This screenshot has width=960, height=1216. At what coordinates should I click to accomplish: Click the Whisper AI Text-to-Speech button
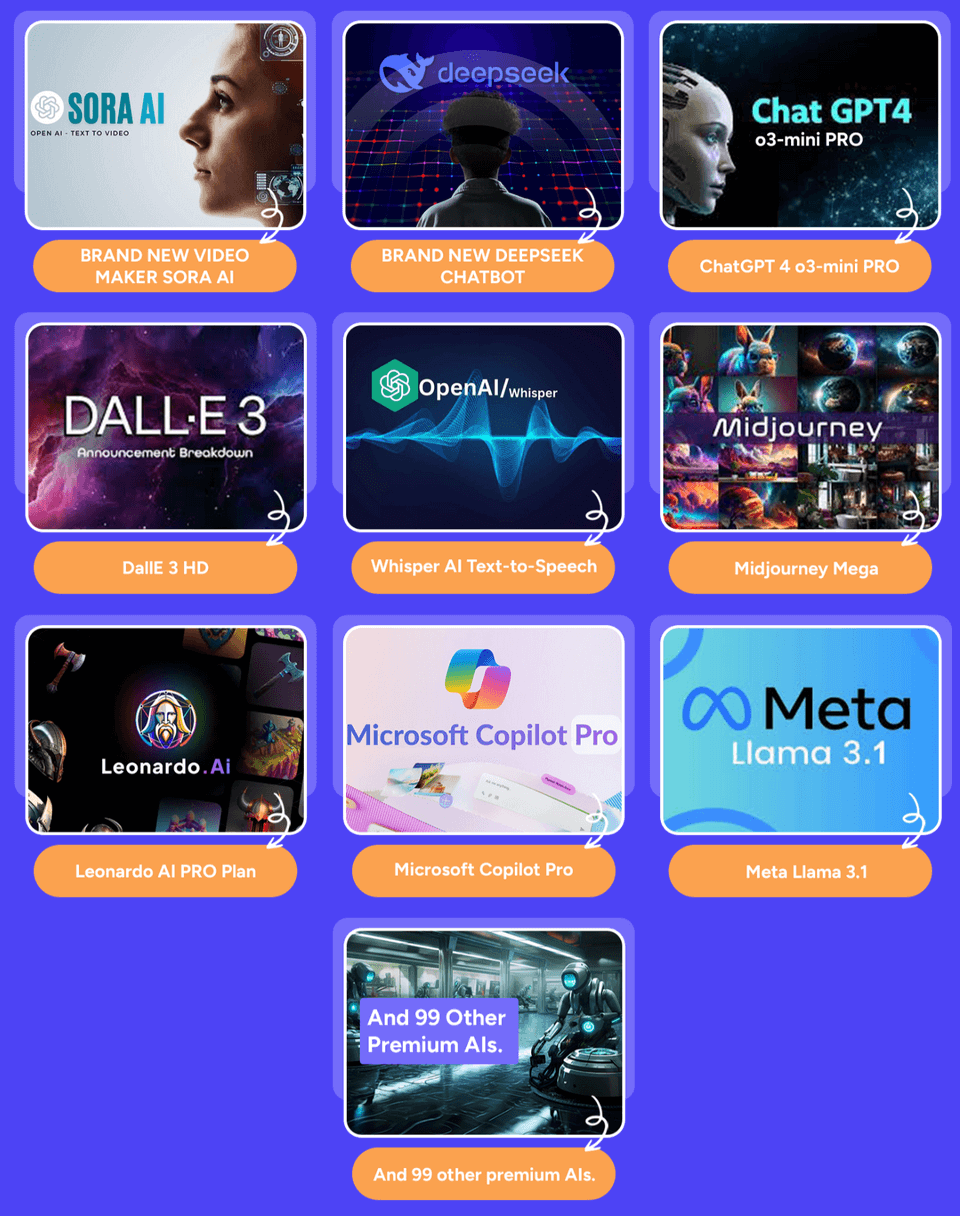483,567
